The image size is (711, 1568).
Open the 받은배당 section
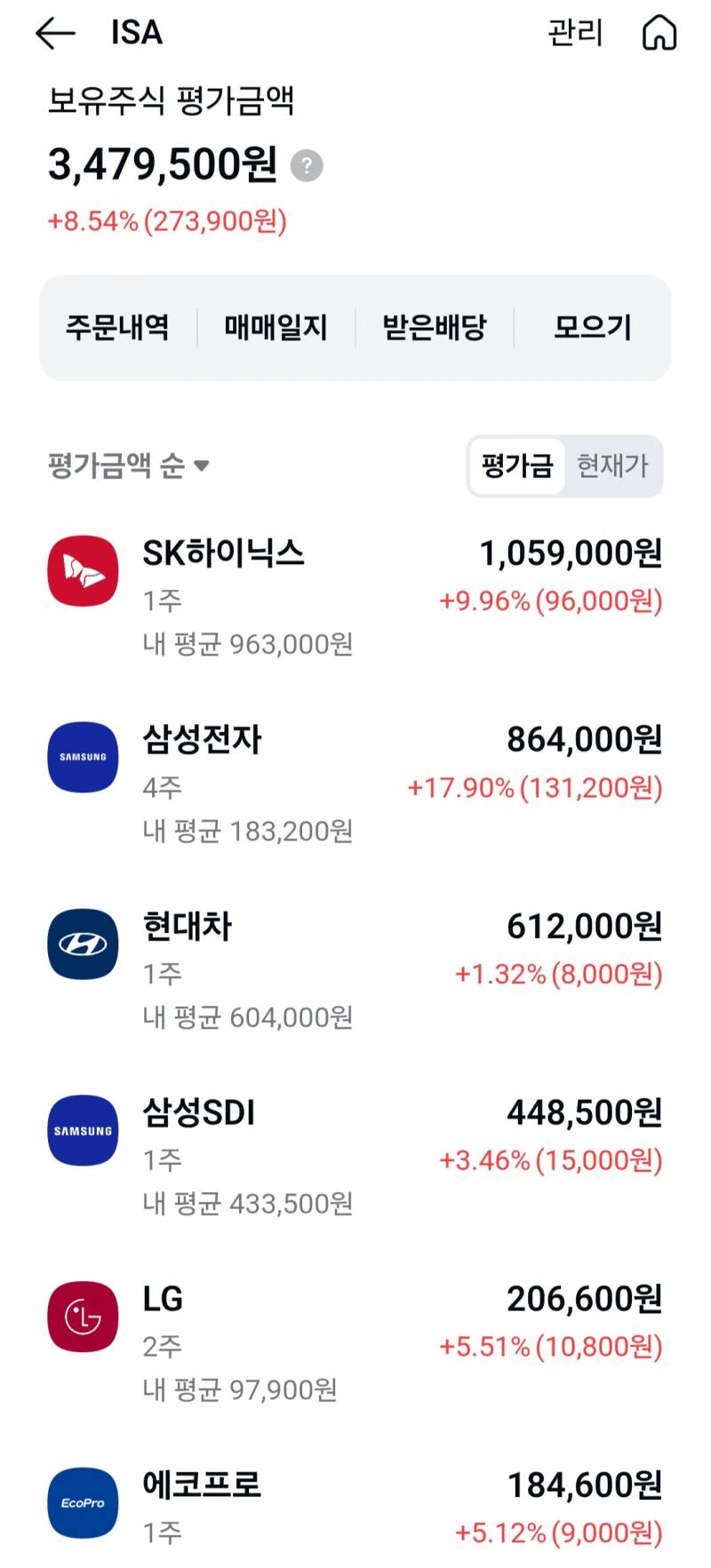click(434, 327)
